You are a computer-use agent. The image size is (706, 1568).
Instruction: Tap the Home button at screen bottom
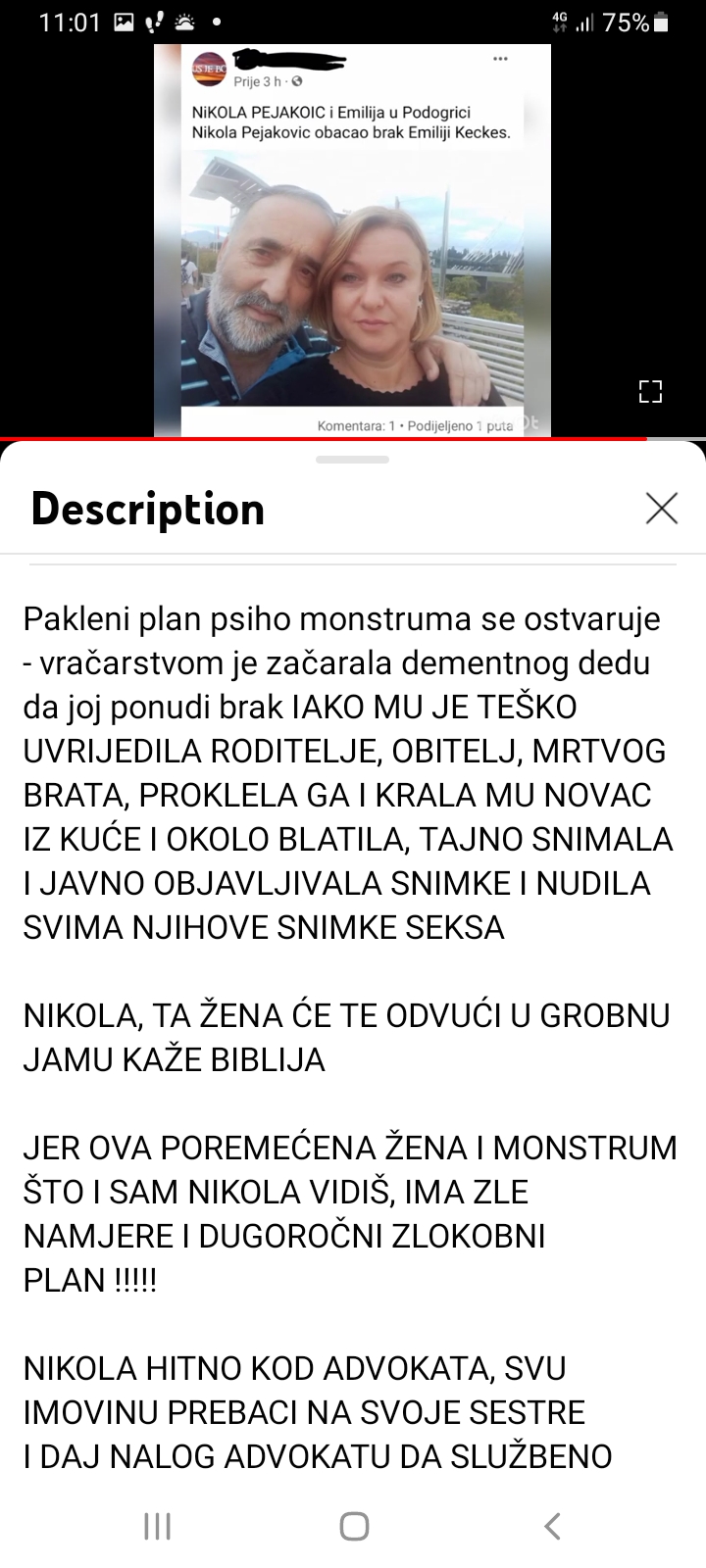coord(353,1525)
